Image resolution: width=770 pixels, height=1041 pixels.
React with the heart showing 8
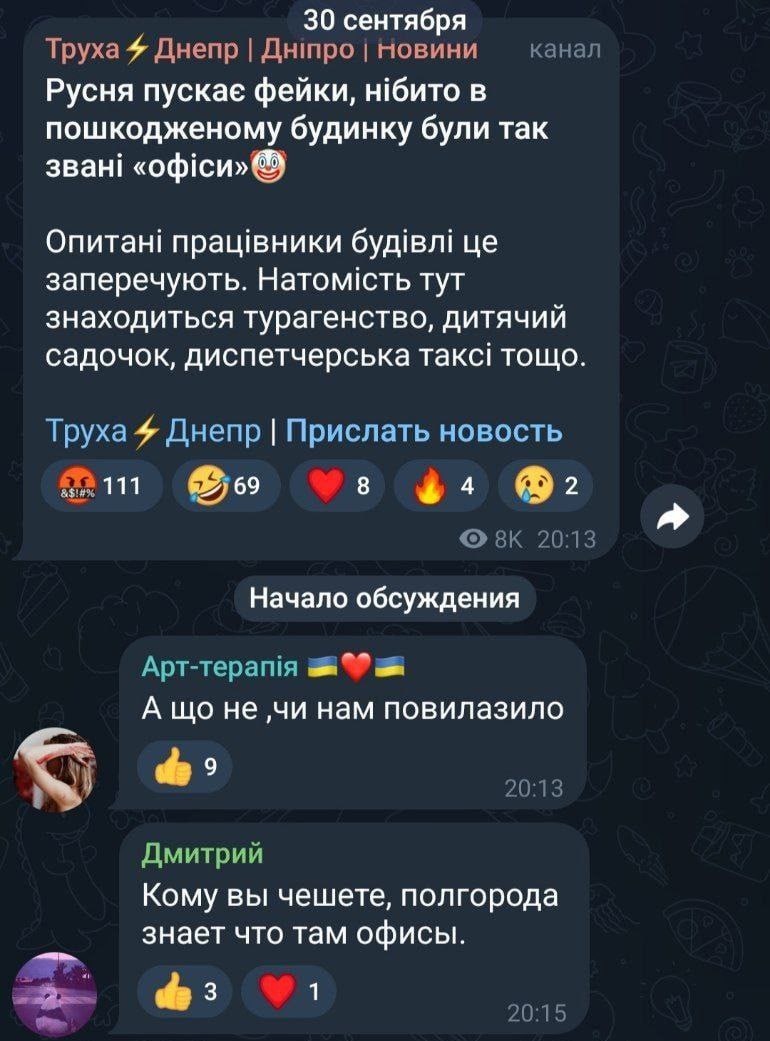(x=338, y=486)
